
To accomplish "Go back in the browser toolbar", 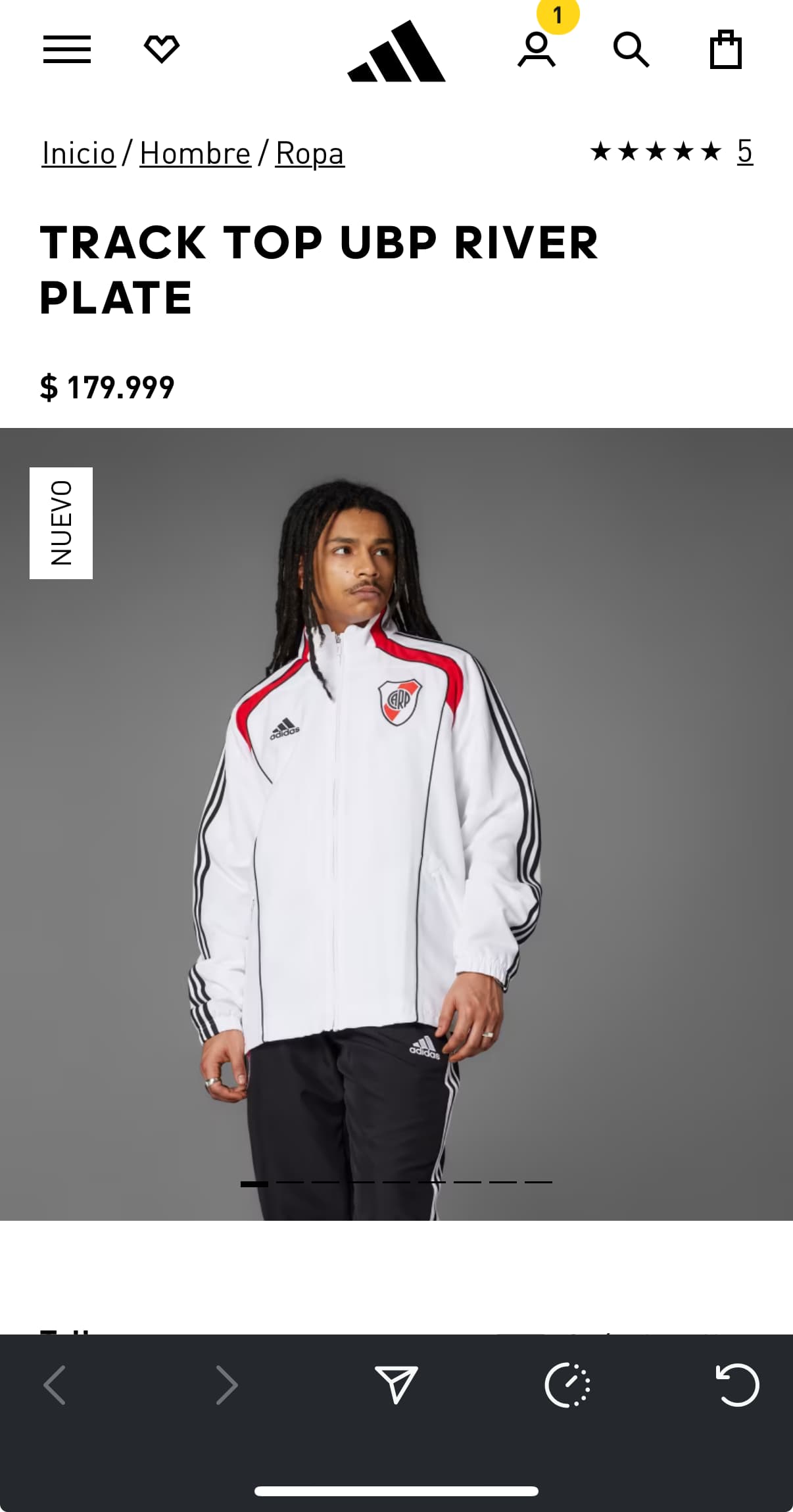I will pyautogui.click(x=55, y=1385).
